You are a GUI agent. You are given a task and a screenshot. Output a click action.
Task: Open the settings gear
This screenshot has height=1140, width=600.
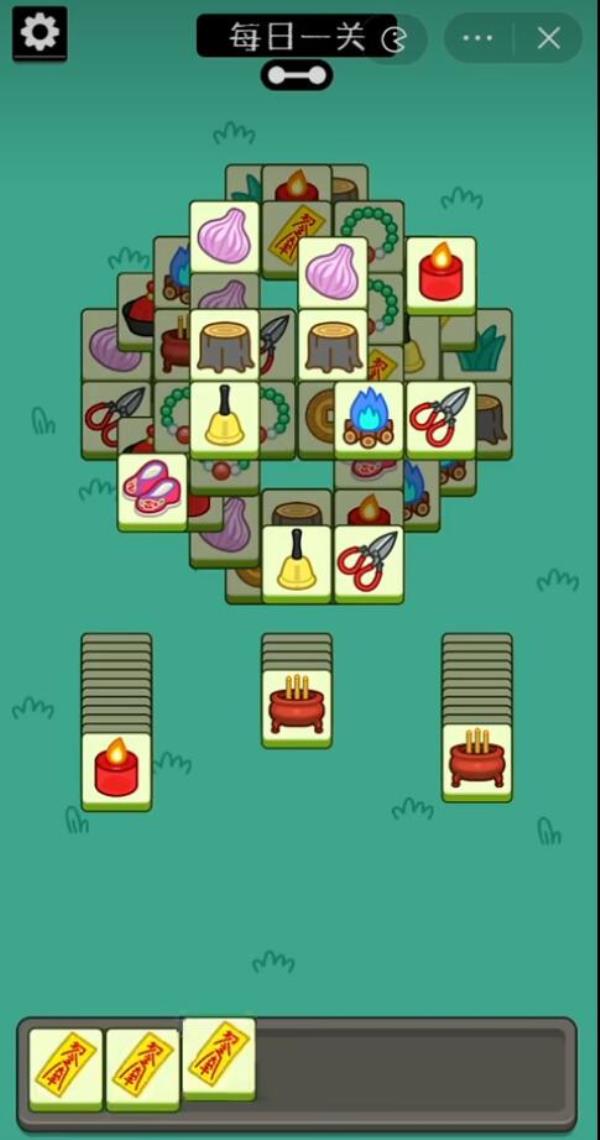pos(39,33)
